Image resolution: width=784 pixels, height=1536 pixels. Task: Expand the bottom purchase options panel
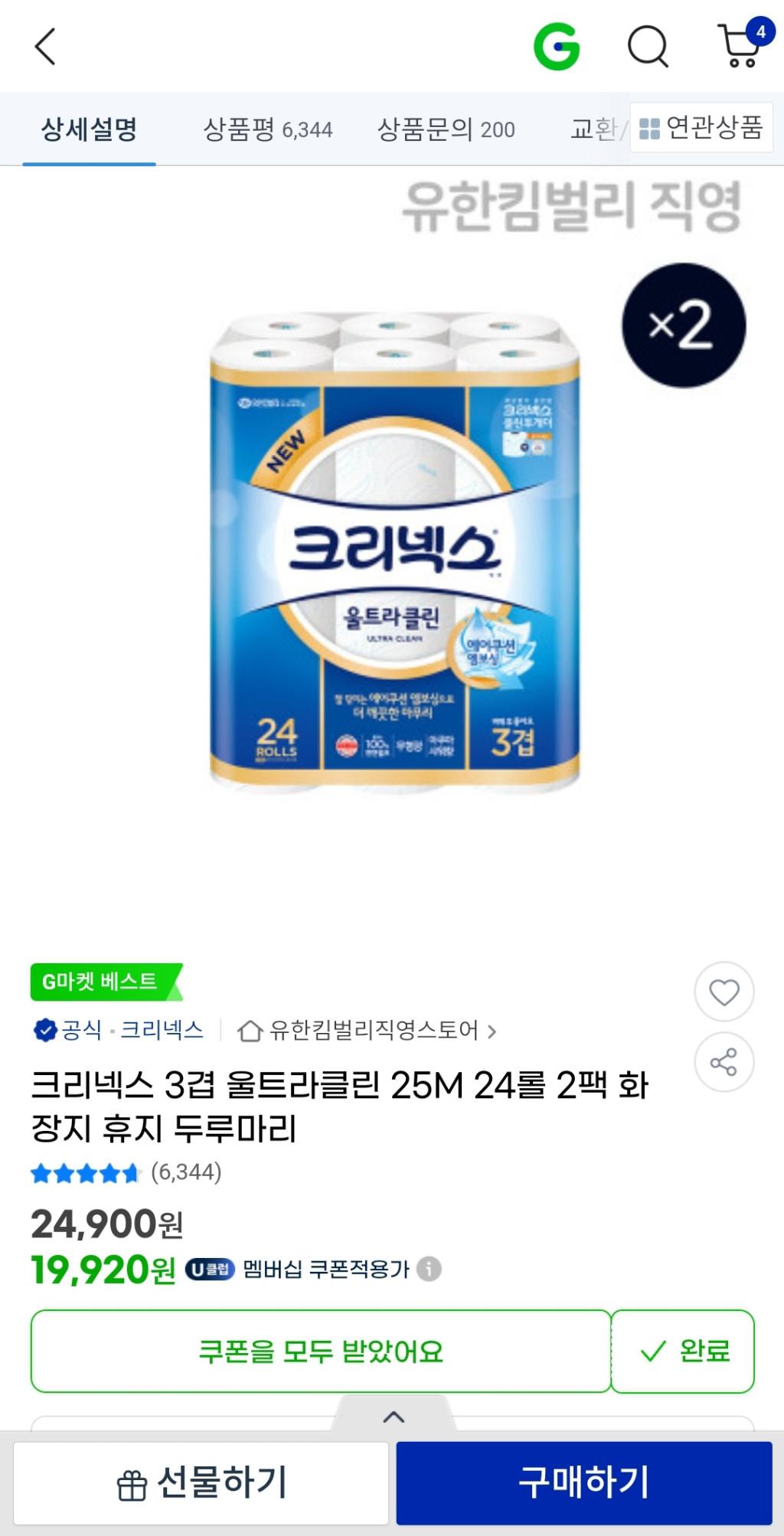click(393, 1417)
